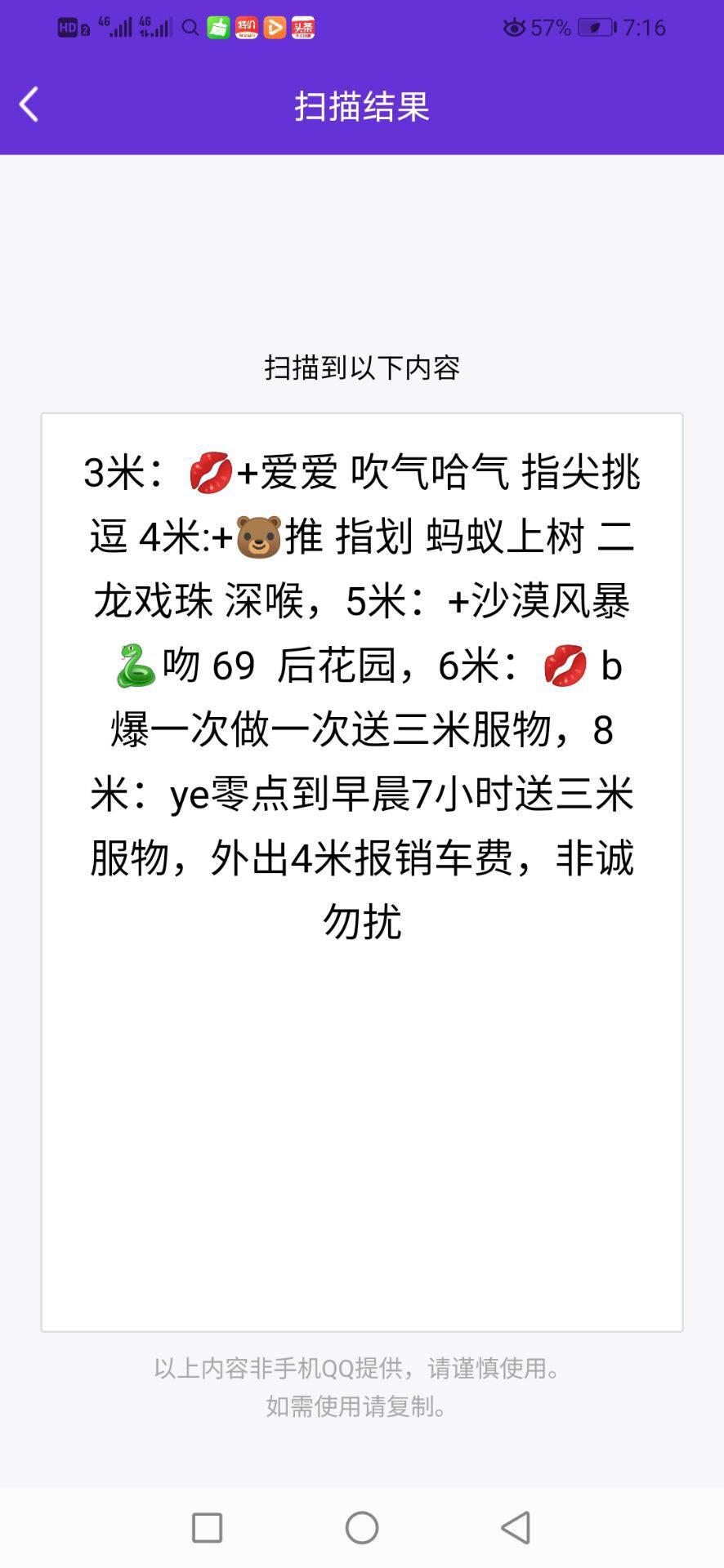Screen dimensions: 724x1568
Task: Tap the battery power-saving indicator
Action: 595,27
